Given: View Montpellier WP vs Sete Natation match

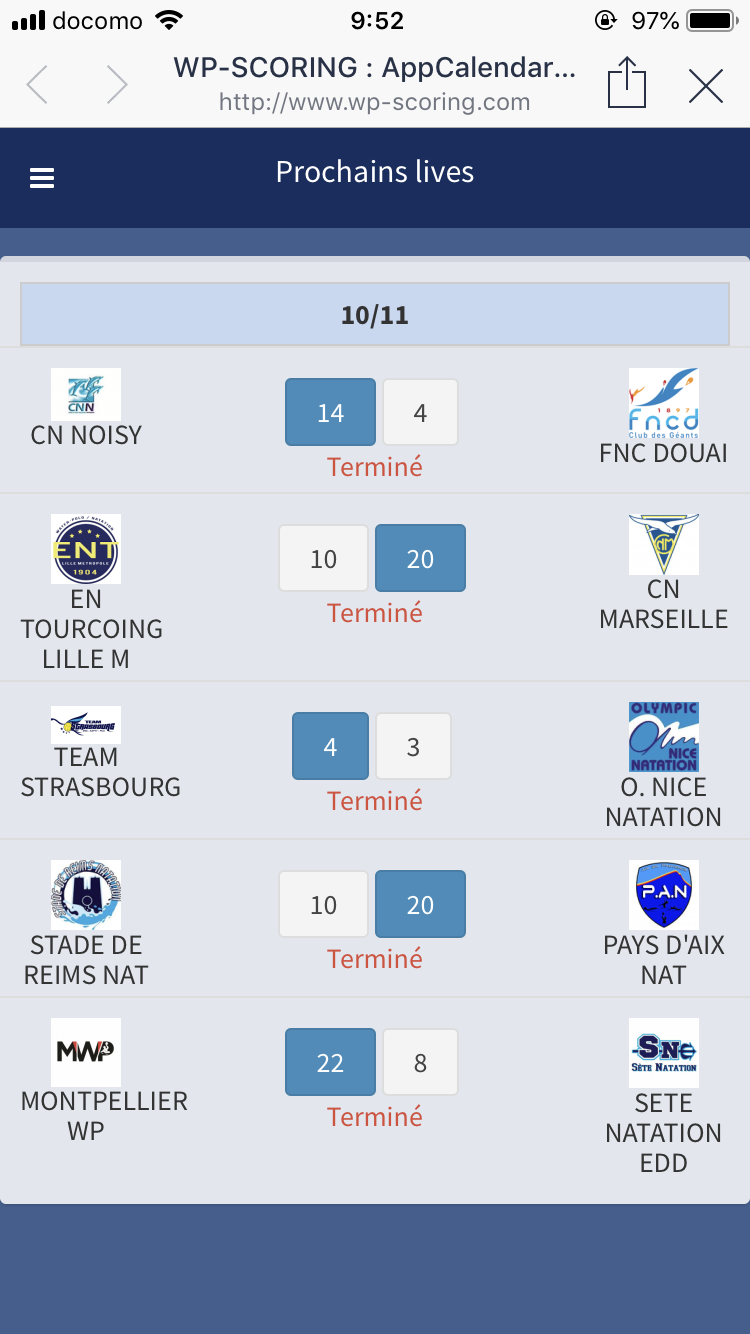Looking at the screenshot, I should (374, 1076).
